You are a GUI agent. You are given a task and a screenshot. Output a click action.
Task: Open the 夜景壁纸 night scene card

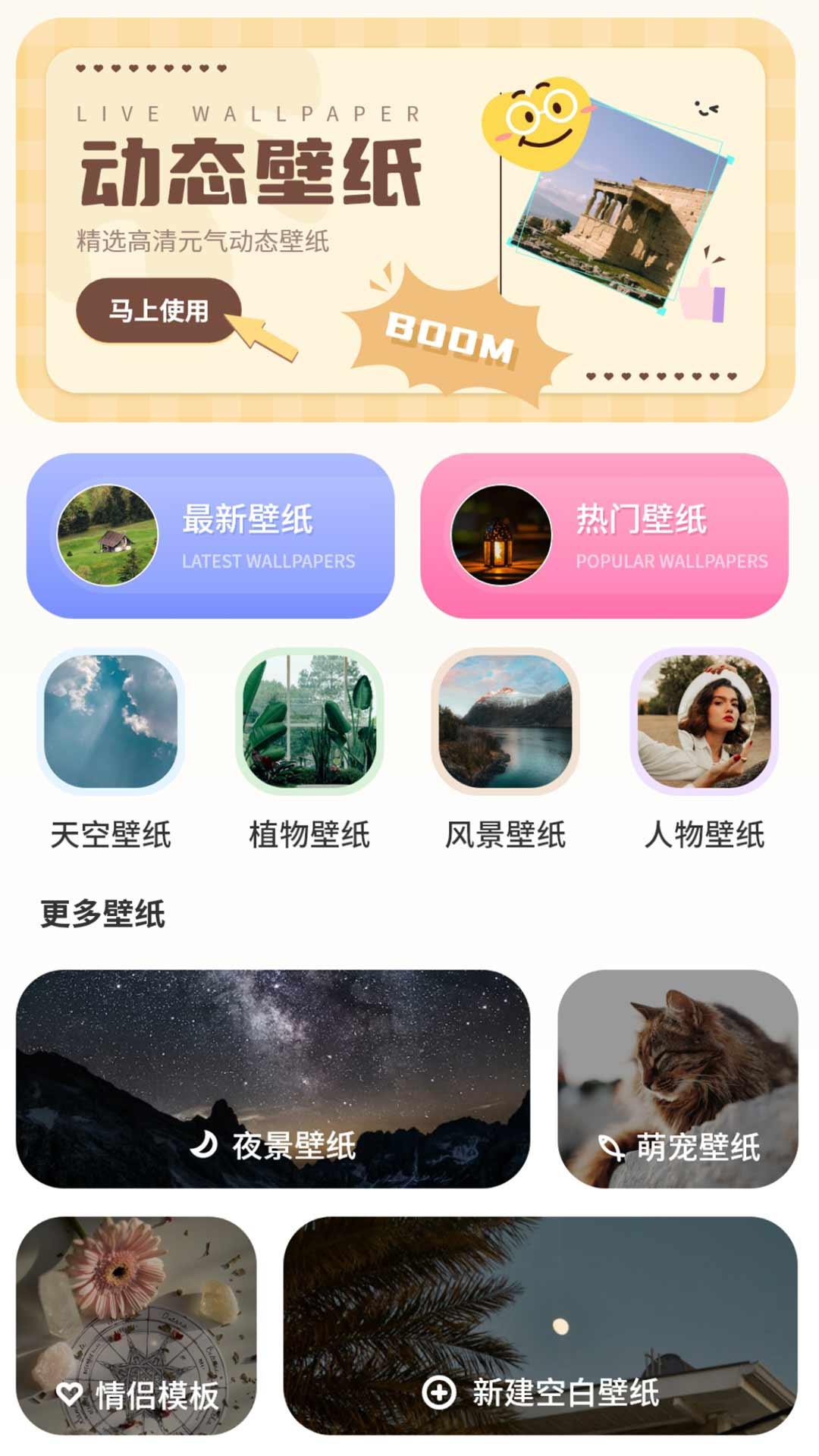tap(273, 1078)
